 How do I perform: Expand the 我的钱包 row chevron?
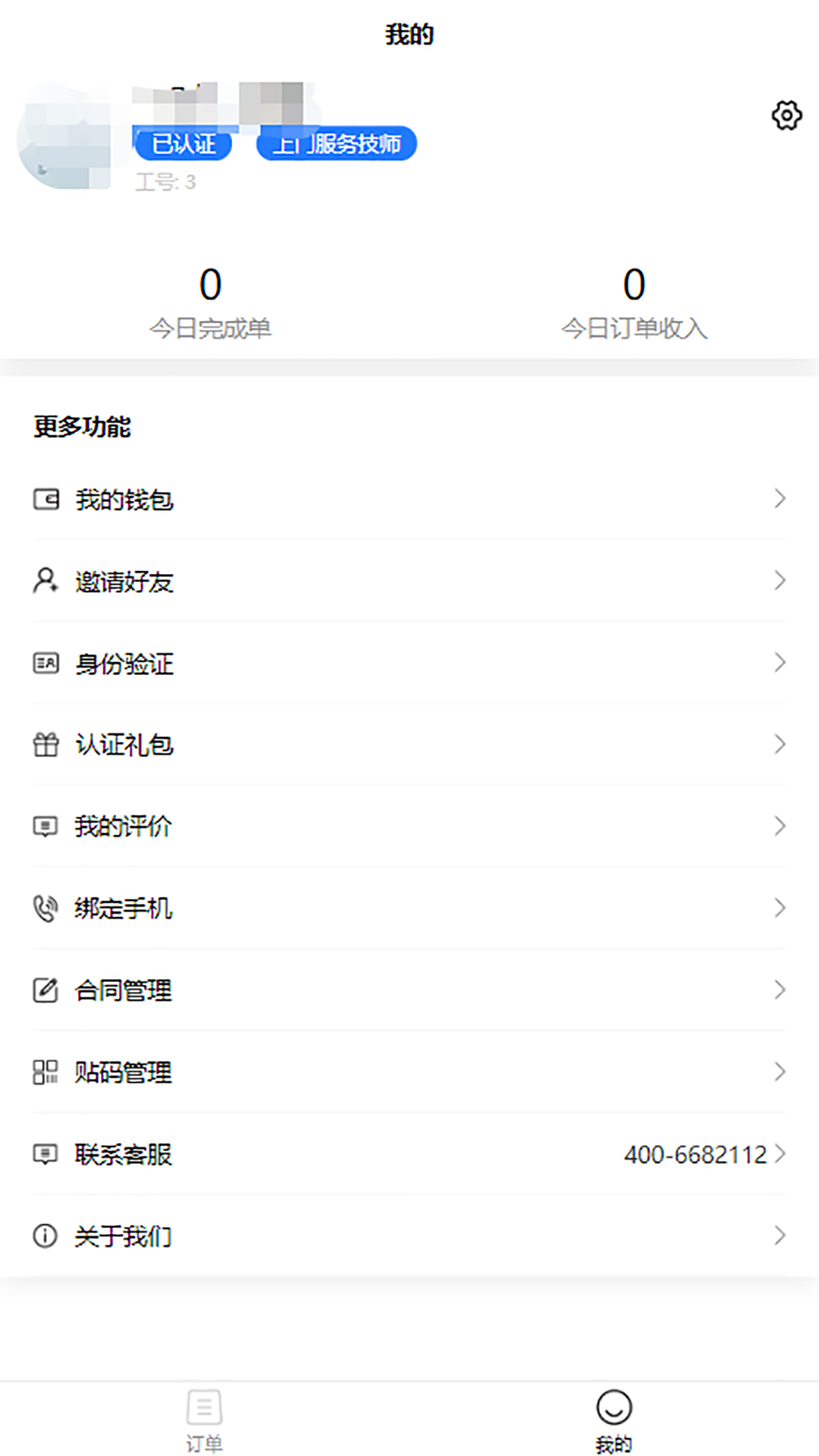click(782, 499)
